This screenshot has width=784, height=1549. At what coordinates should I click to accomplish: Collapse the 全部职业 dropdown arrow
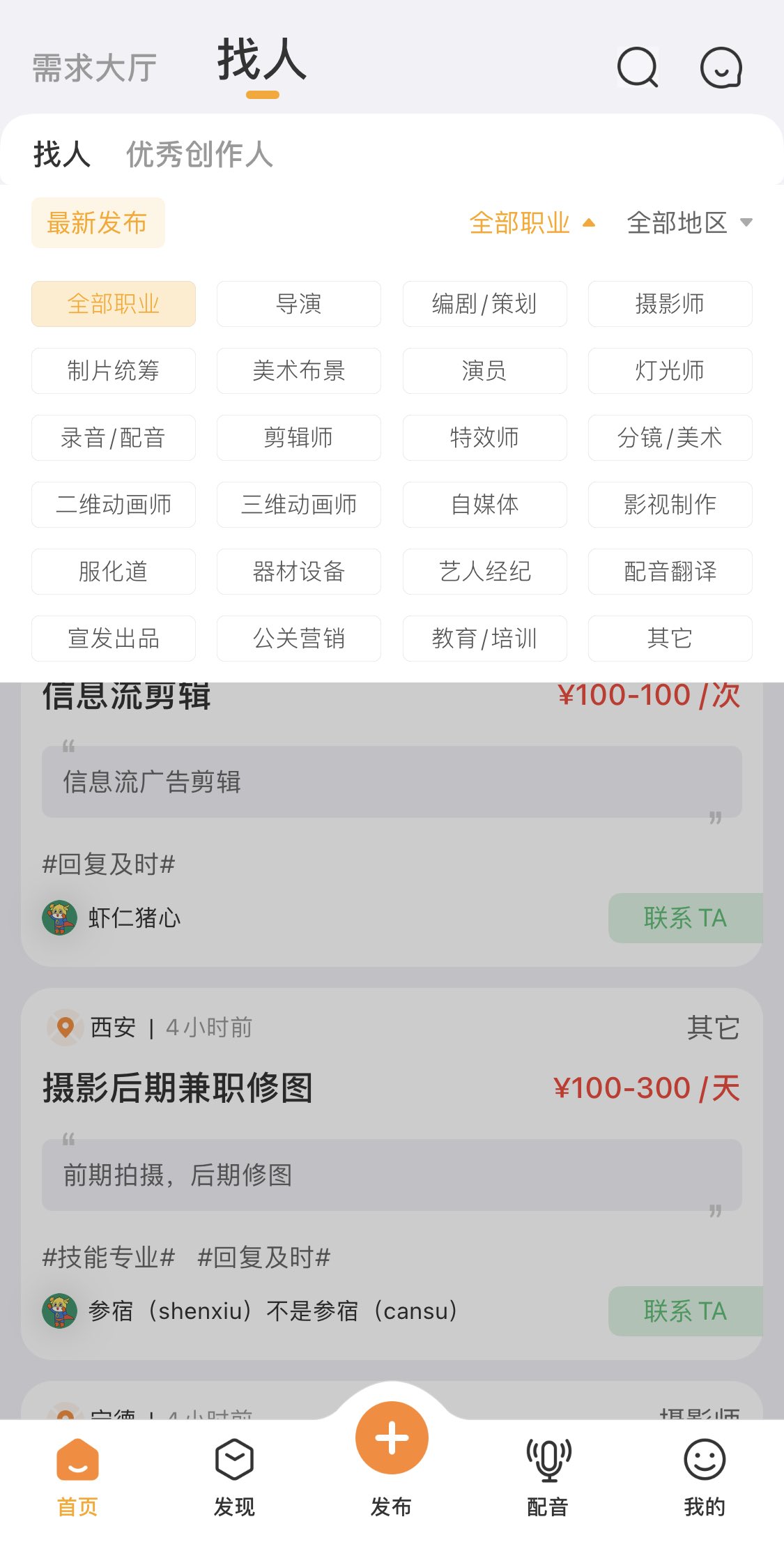589,222
